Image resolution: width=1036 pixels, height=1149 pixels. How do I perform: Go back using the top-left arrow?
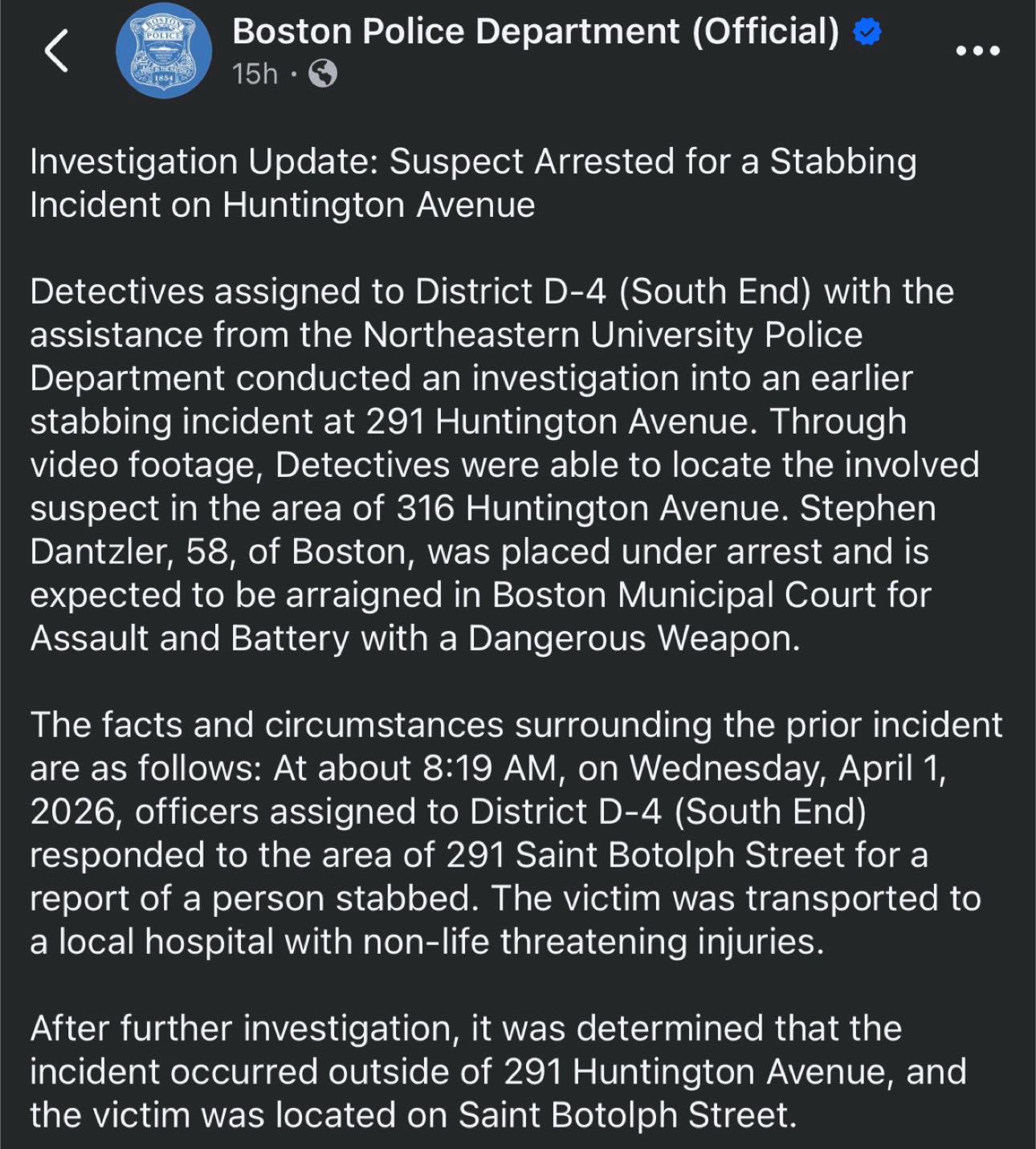click(56, 51)
